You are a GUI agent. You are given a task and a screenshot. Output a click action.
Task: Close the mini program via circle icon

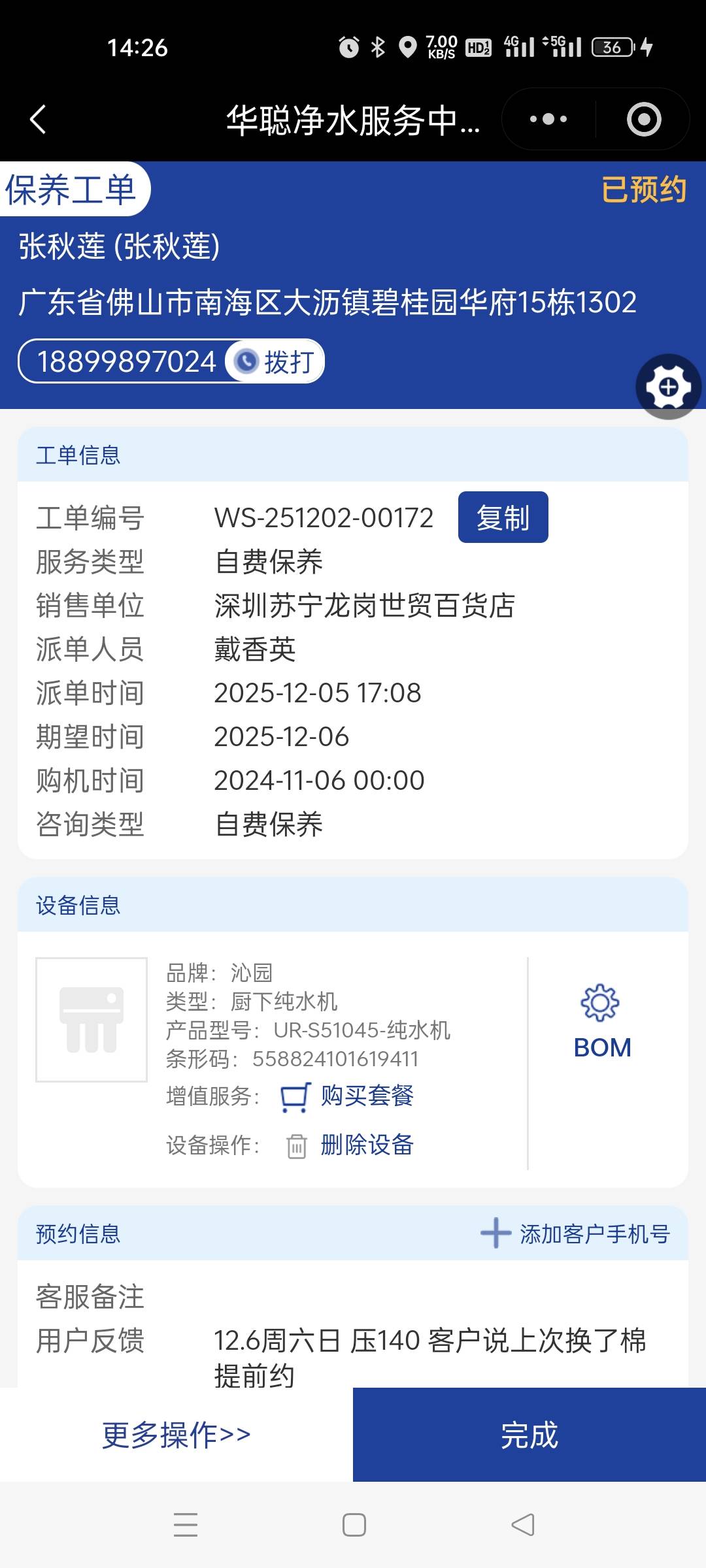[x=643, y=120]
